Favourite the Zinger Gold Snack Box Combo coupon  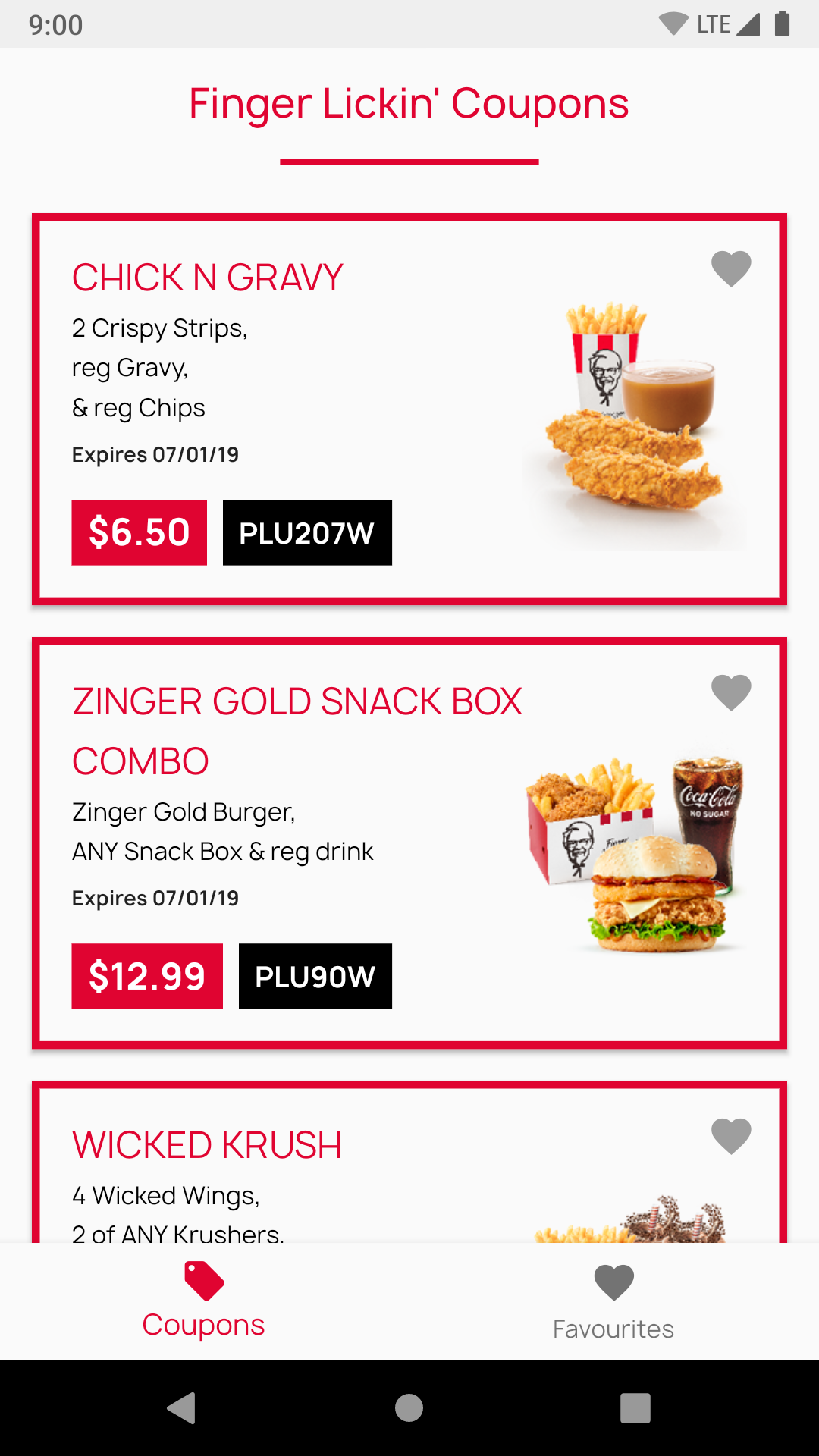pos(731,692)
